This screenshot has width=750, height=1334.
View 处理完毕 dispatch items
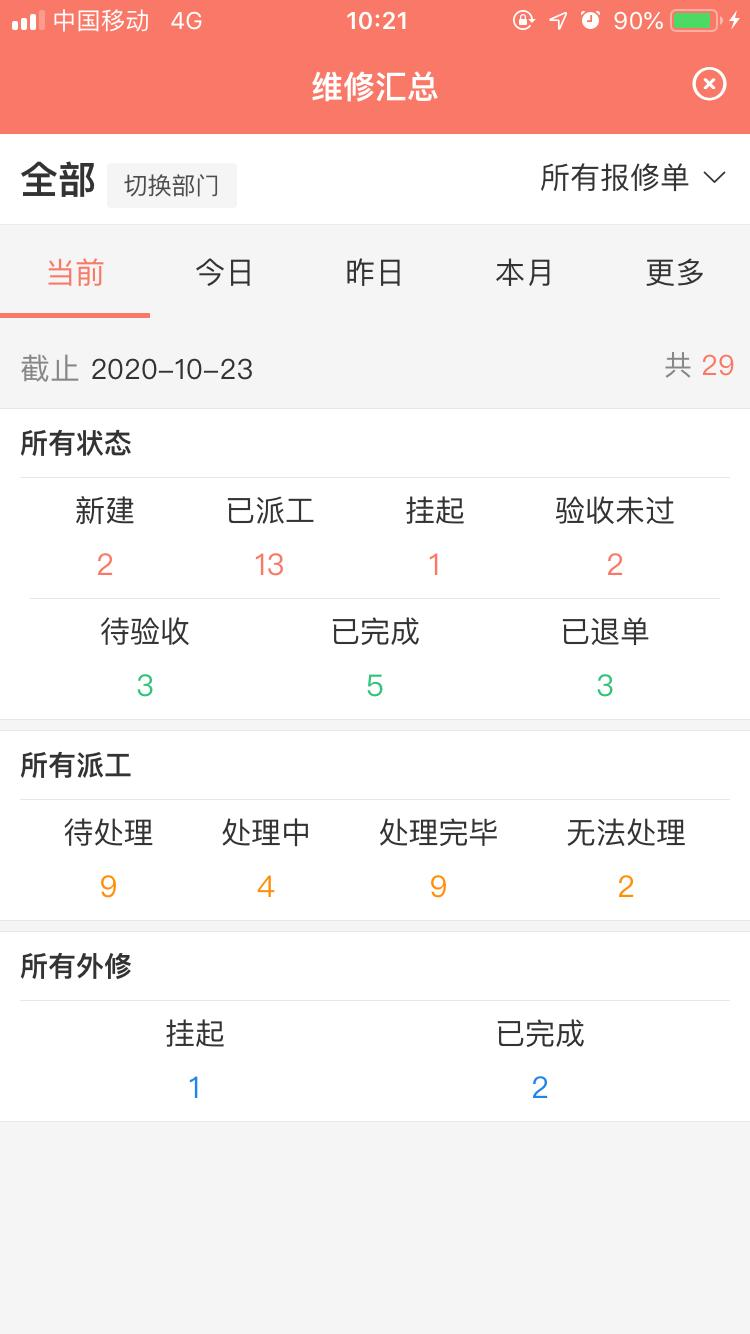(x=438, y=860)
